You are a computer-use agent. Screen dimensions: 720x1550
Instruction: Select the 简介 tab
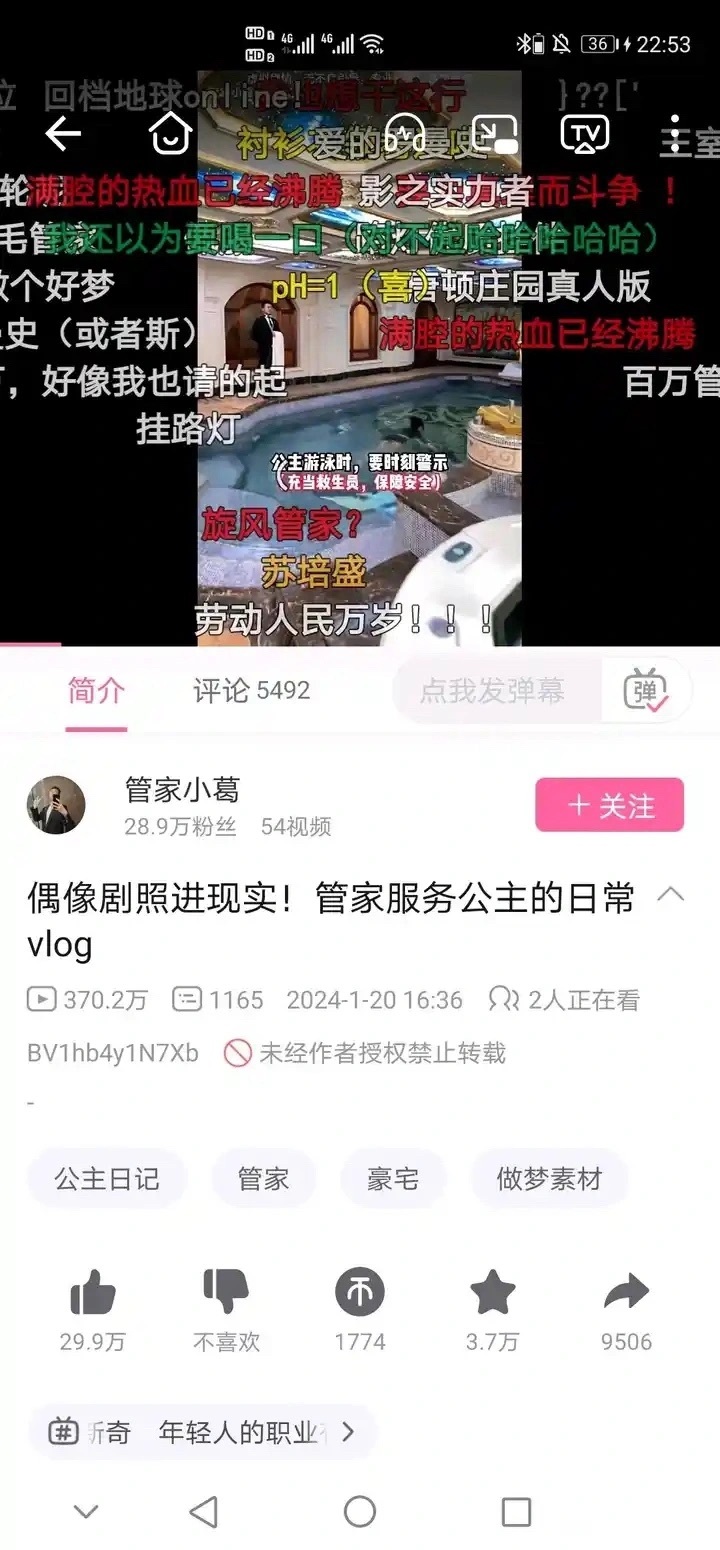tap(96, 690)
